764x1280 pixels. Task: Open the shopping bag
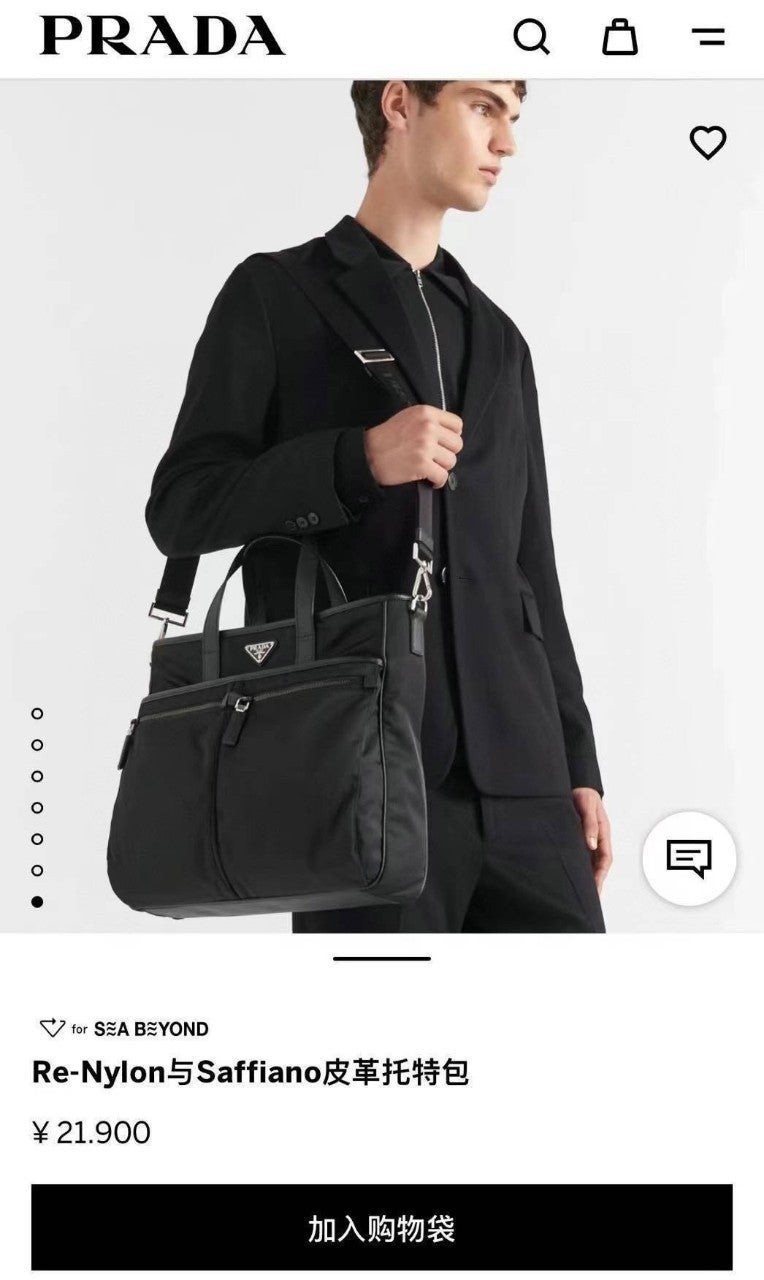point(619,38)
